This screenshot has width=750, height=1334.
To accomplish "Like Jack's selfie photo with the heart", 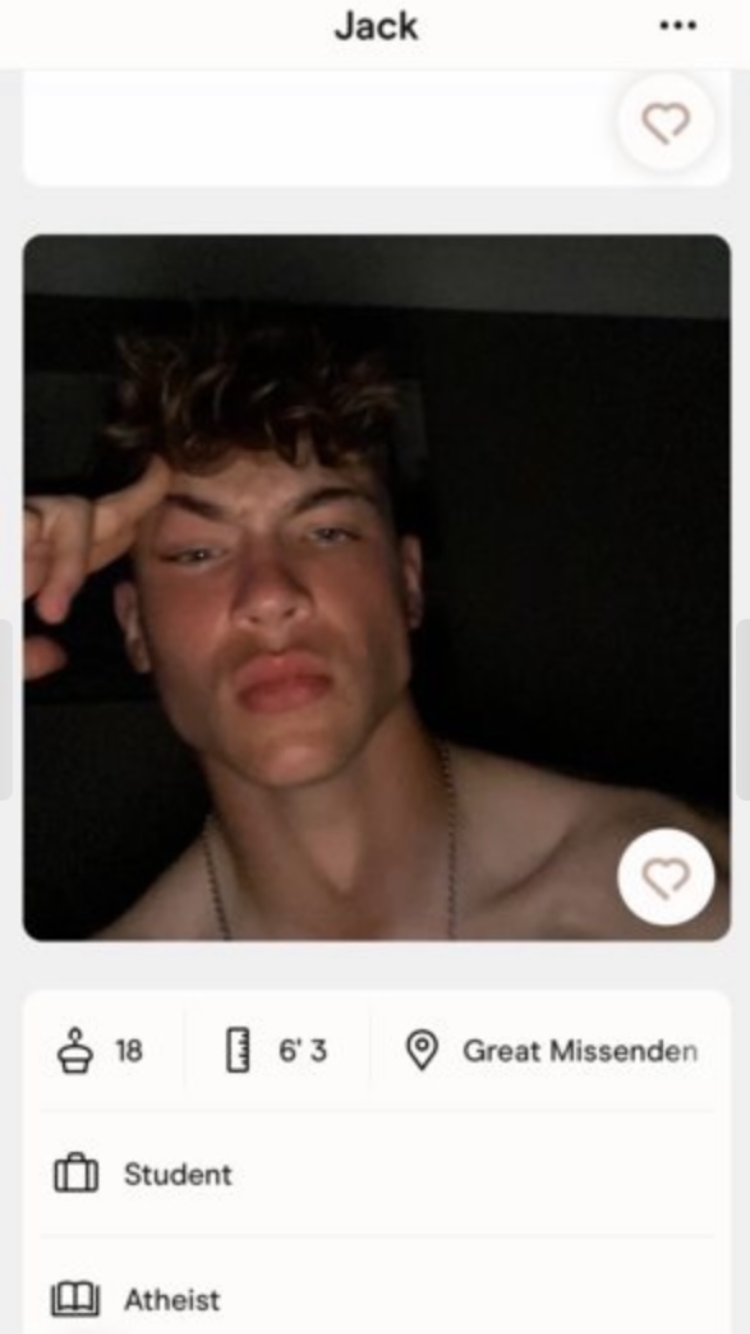I will [666, 877].
